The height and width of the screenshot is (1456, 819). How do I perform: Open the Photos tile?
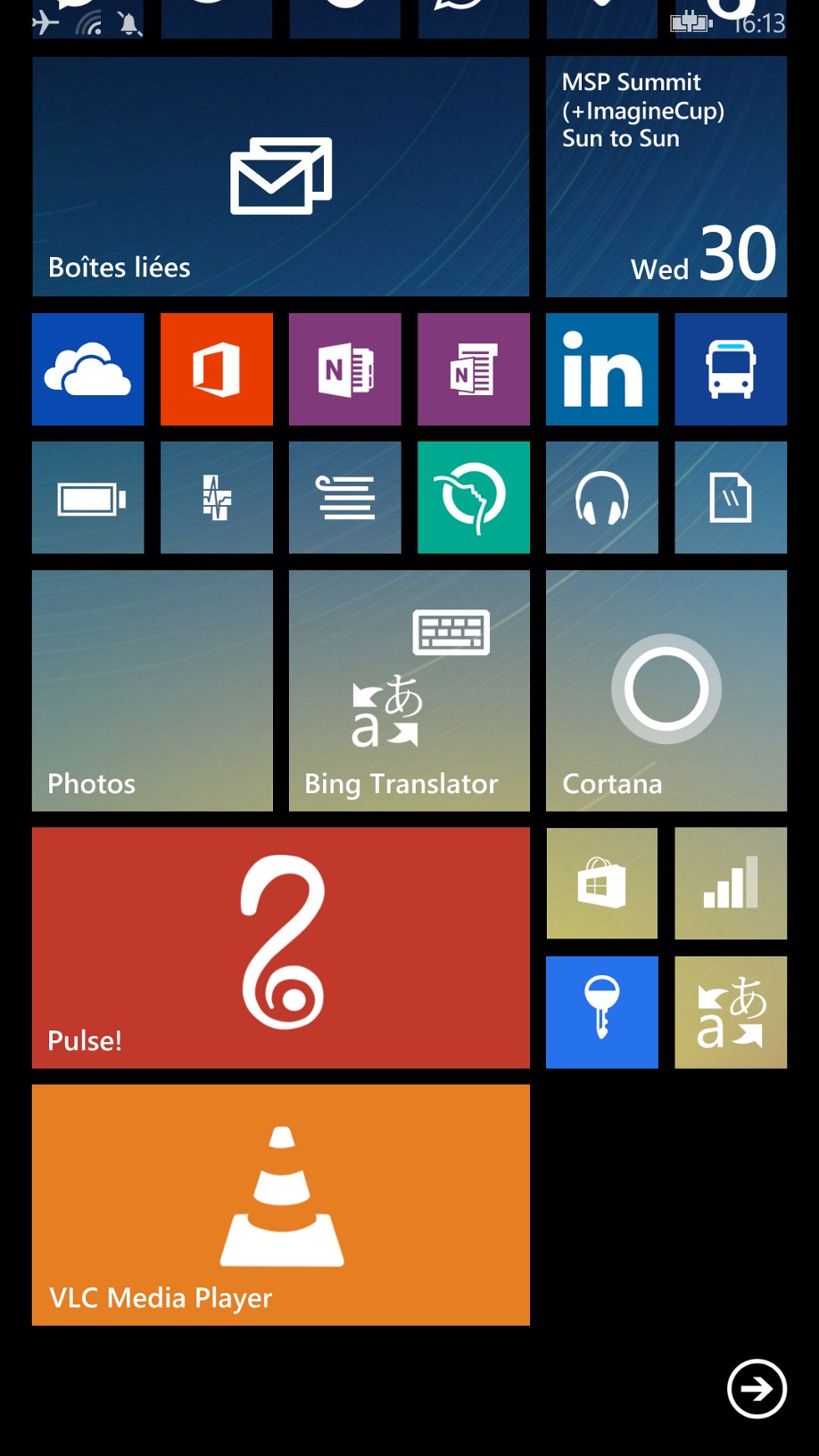pyautogui.click(x=152, y=691)
